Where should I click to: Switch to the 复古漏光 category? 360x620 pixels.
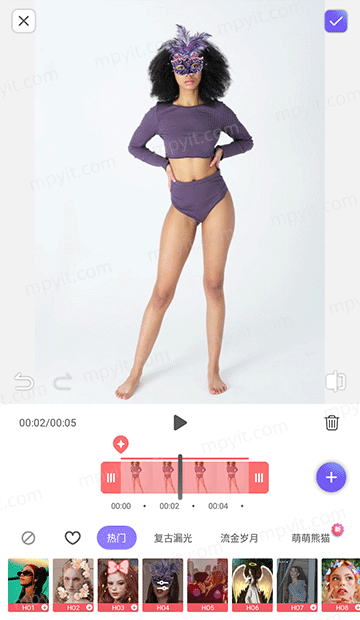click(x=173, y=538)
